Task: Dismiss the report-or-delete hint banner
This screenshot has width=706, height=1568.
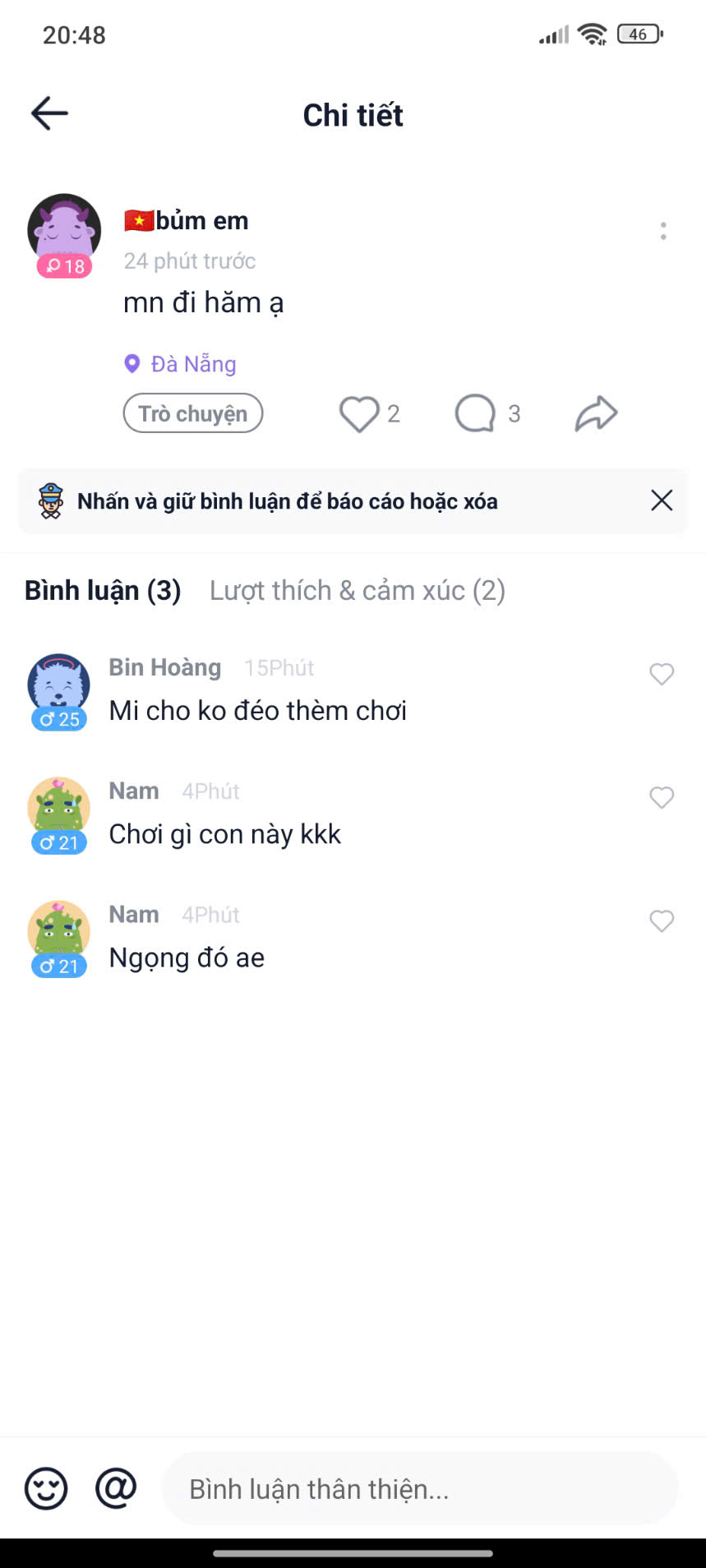Action: [662, 500]
